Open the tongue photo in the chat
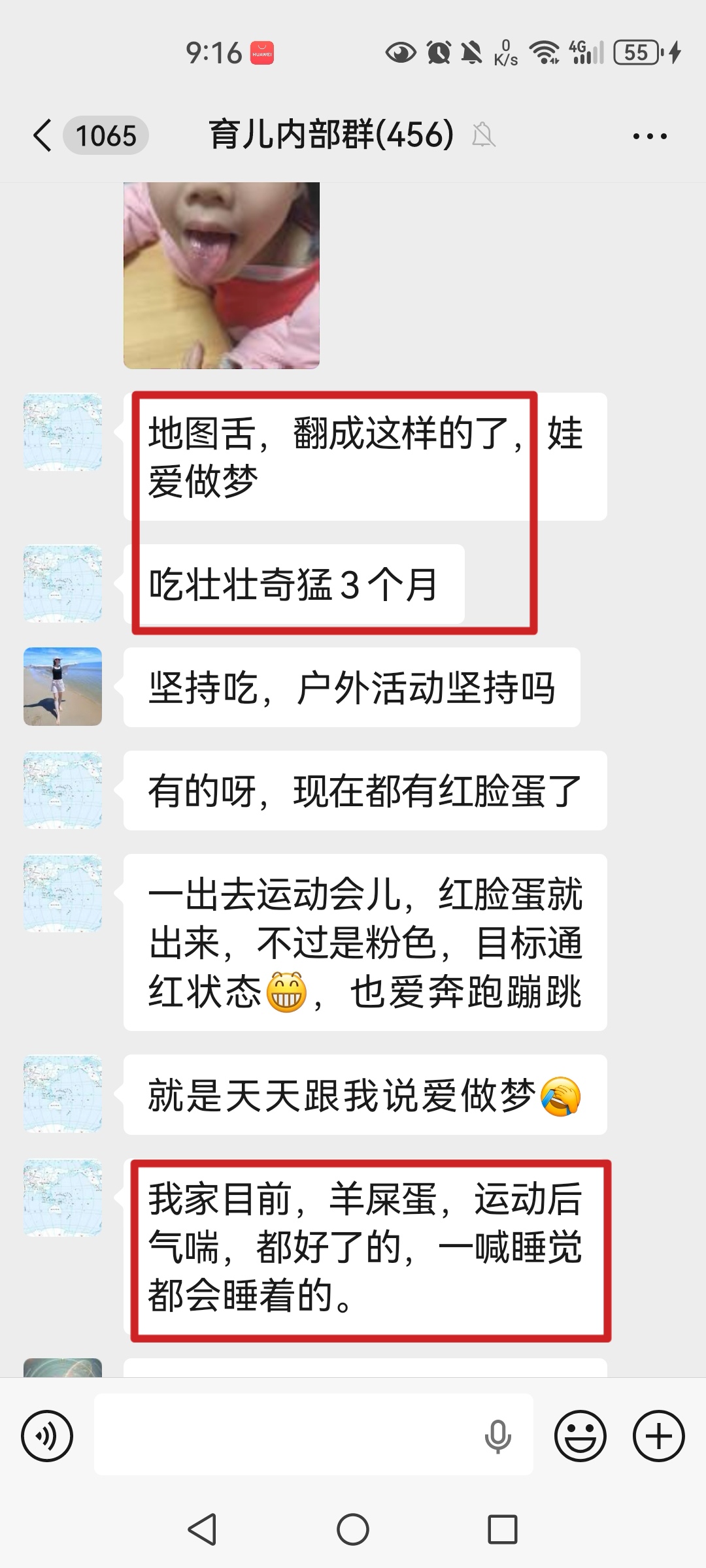Image resolution: width=706 pixels, height=1568 pixels. [x=222, y=275]
